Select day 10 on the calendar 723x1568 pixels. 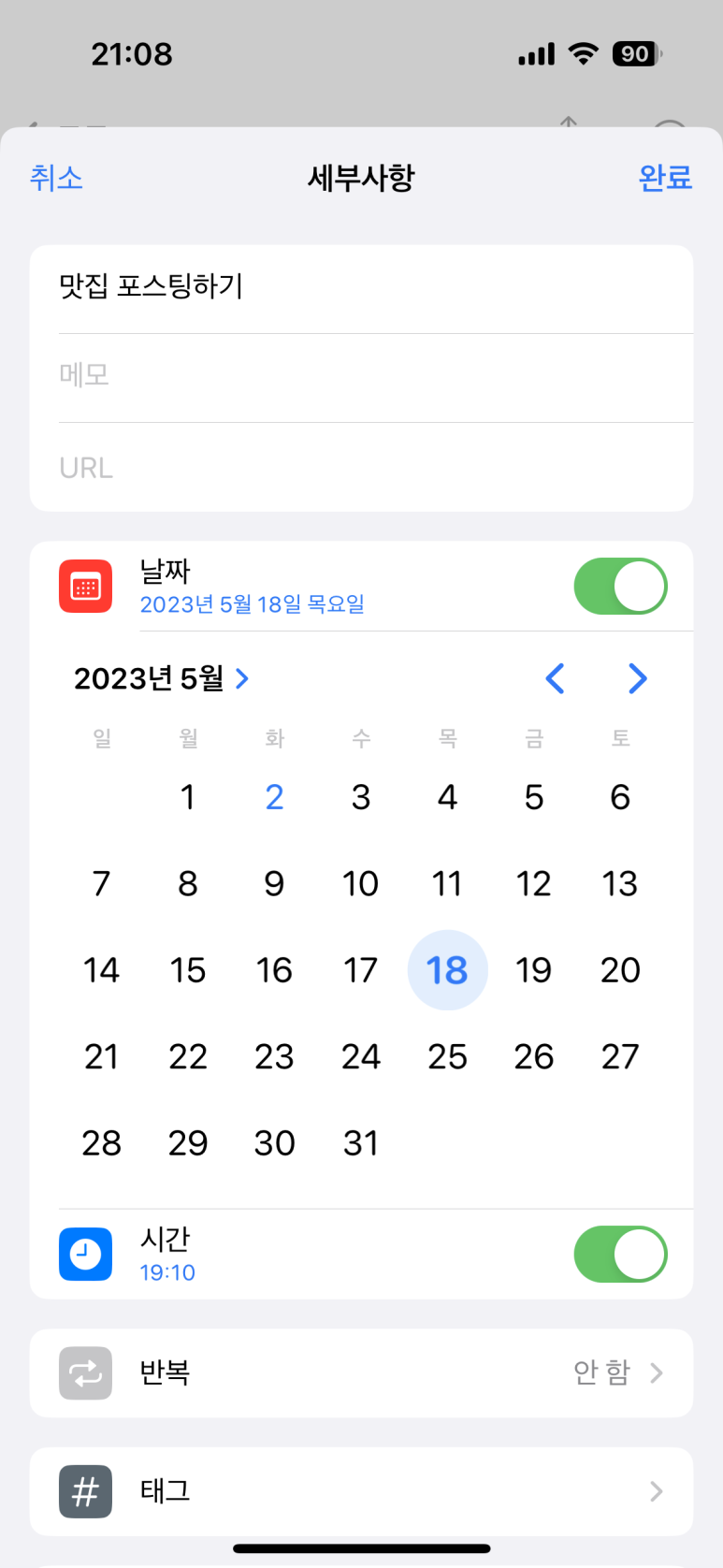click(360, 884)
